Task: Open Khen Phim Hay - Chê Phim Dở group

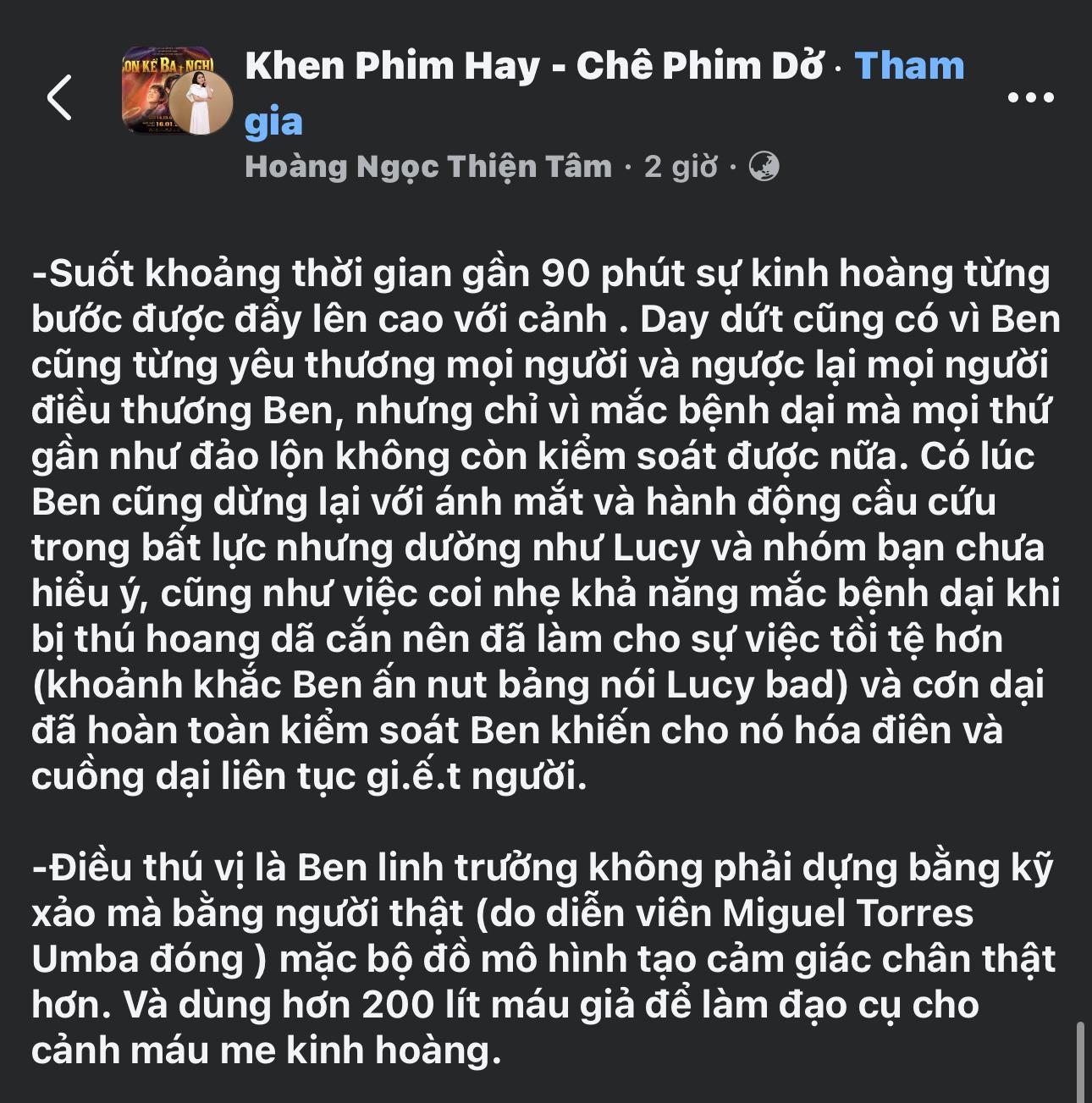Action: (x=533, y=66)
